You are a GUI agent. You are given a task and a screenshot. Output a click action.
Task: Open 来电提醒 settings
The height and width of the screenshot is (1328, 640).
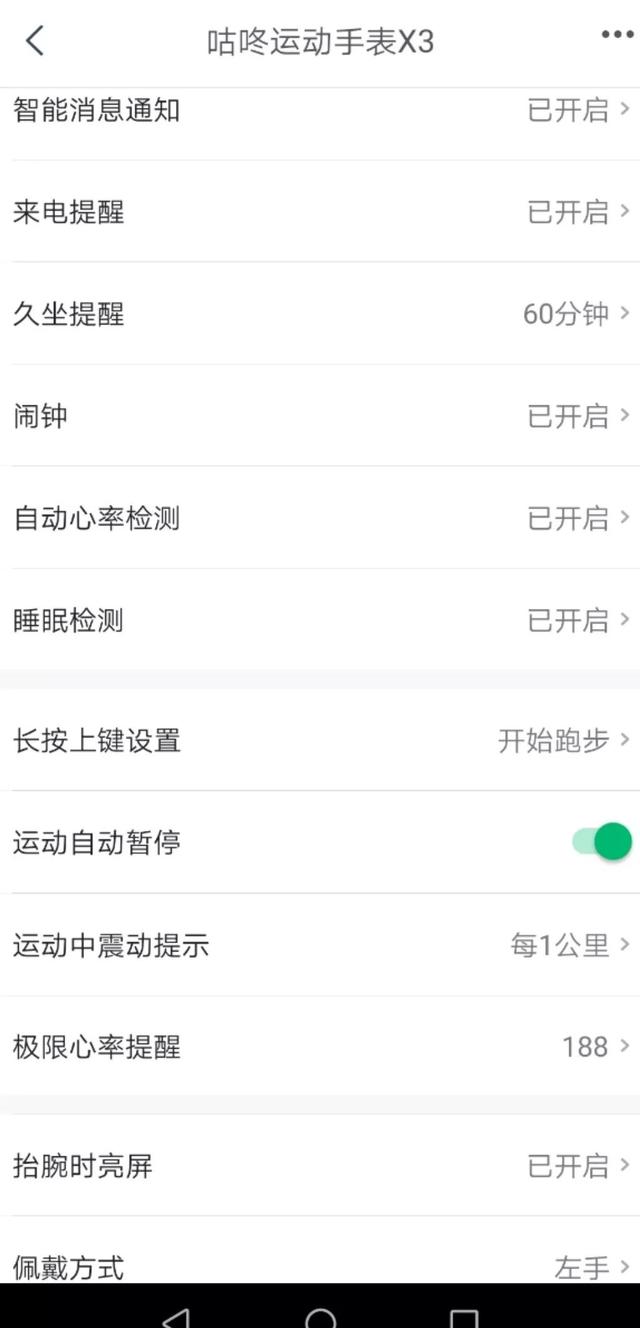tap(320, 211)
